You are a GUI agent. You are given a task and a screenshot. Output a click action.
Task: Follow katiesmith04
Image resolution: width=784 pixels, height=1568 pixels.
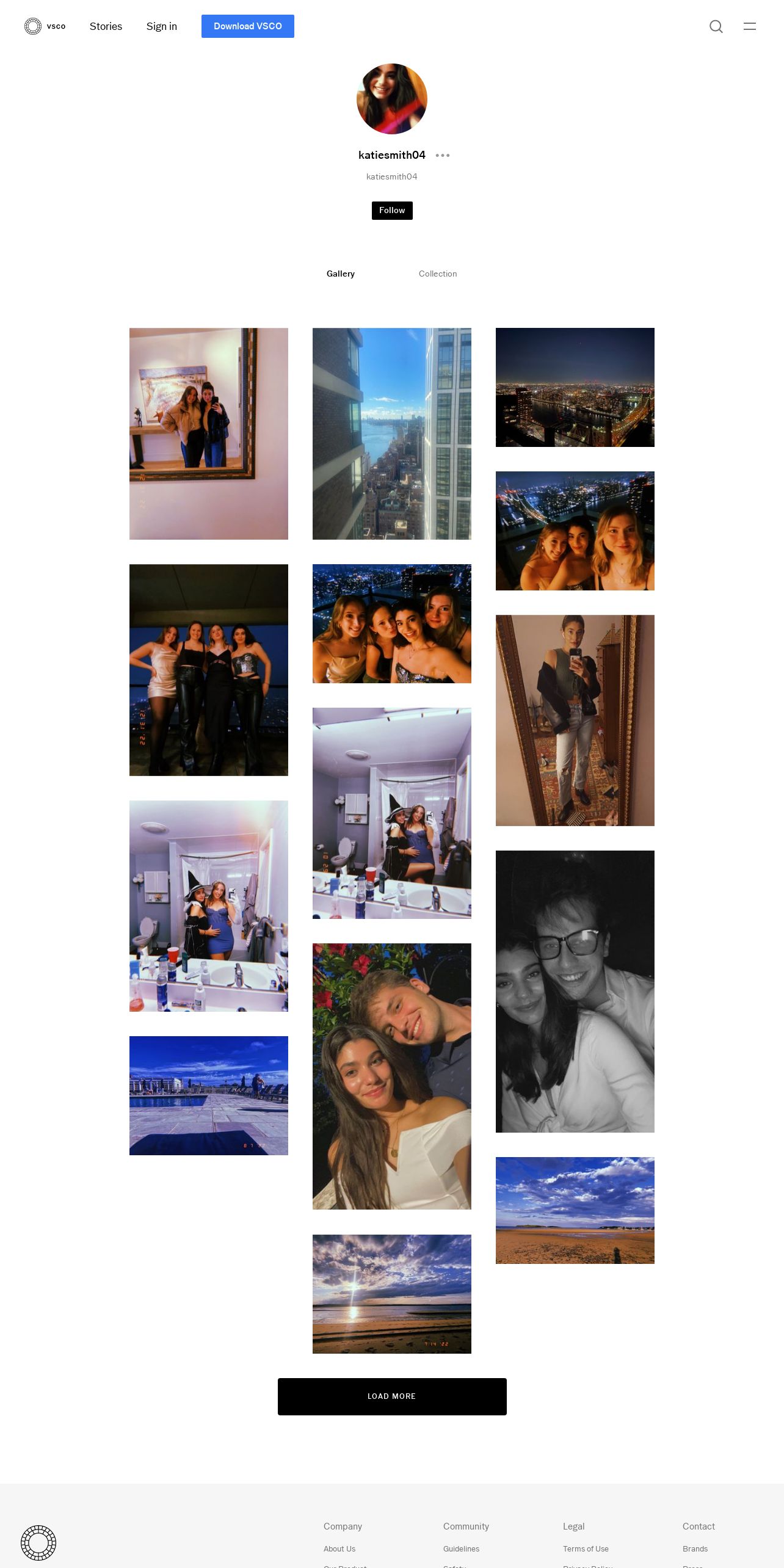[x=392, y=210]
